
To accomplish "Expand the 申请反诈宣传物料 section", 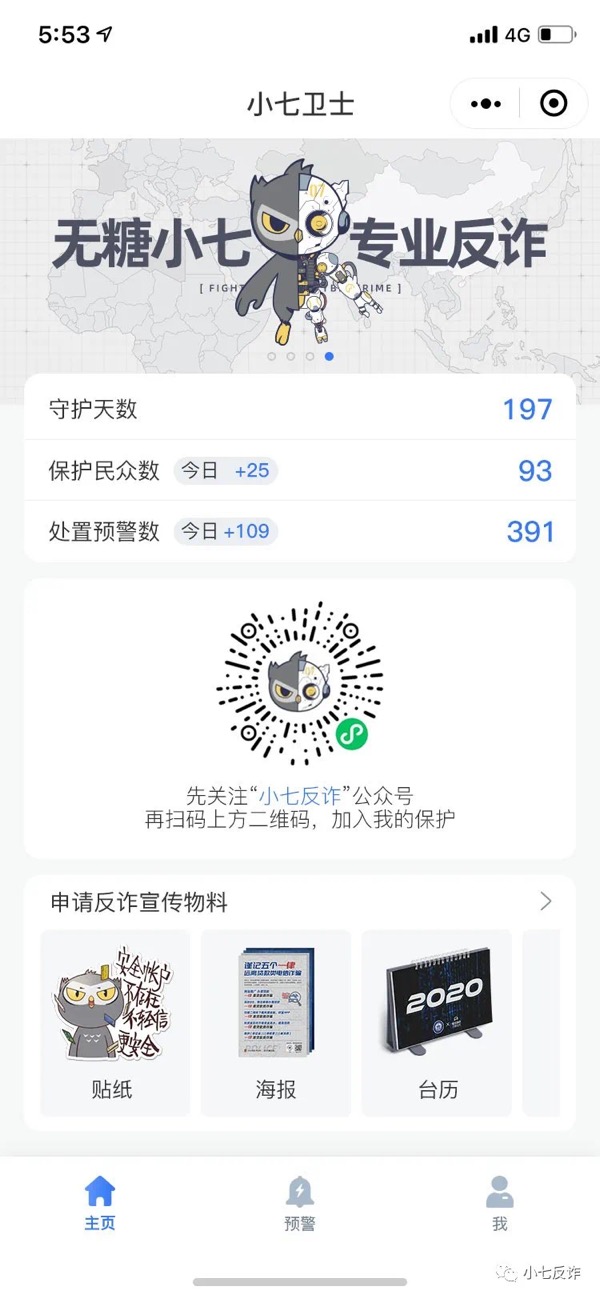I will (545, 902).
